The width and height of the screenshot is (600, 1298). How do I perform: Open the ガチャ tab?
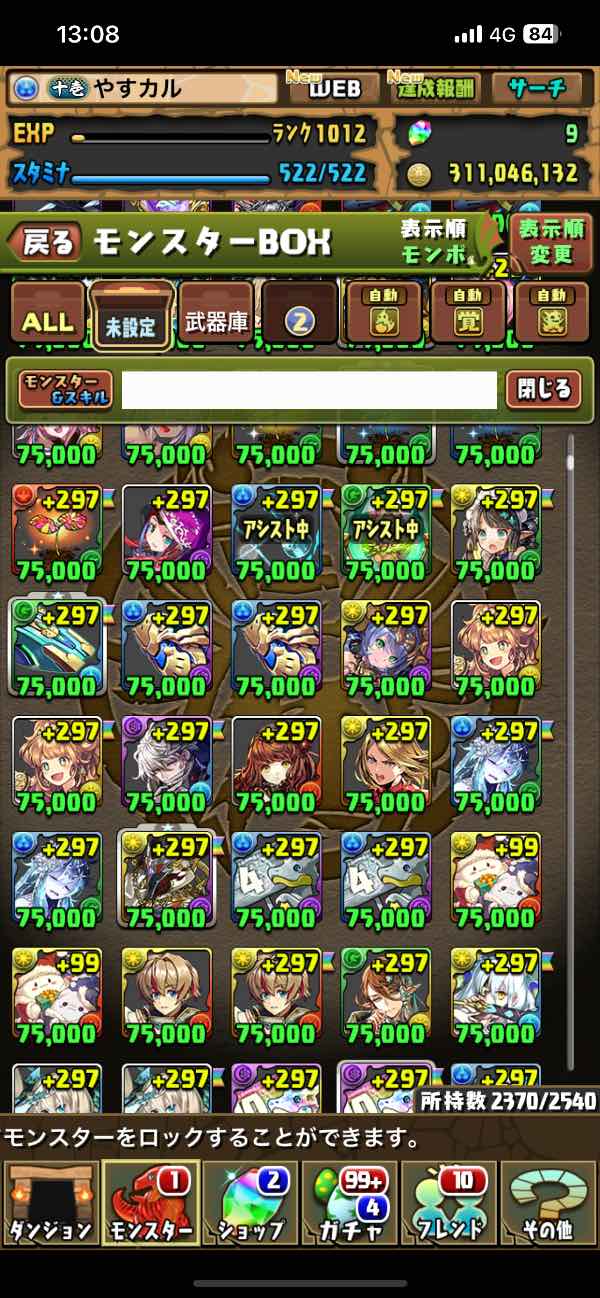[350, 1203]
